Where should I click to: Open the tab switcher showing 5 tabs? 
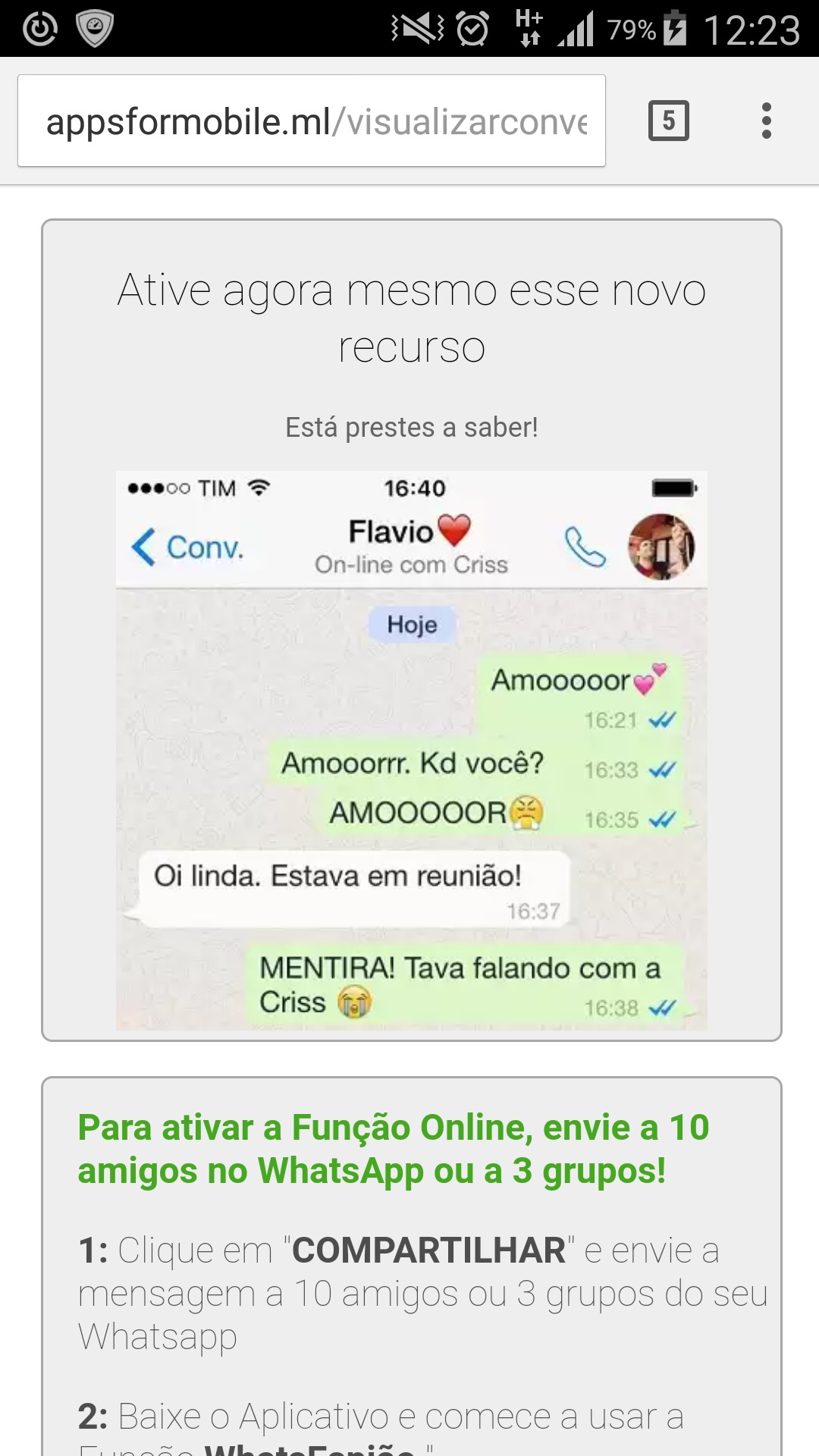click(668, 121)
